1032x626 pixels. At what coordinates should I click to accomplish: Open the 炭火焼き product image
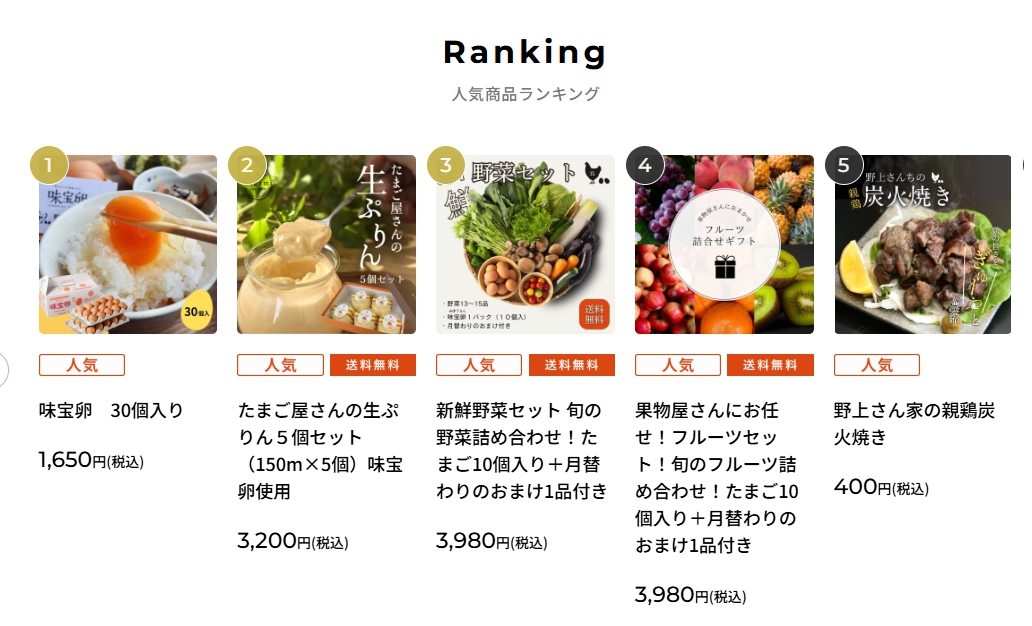coord(922,244)
